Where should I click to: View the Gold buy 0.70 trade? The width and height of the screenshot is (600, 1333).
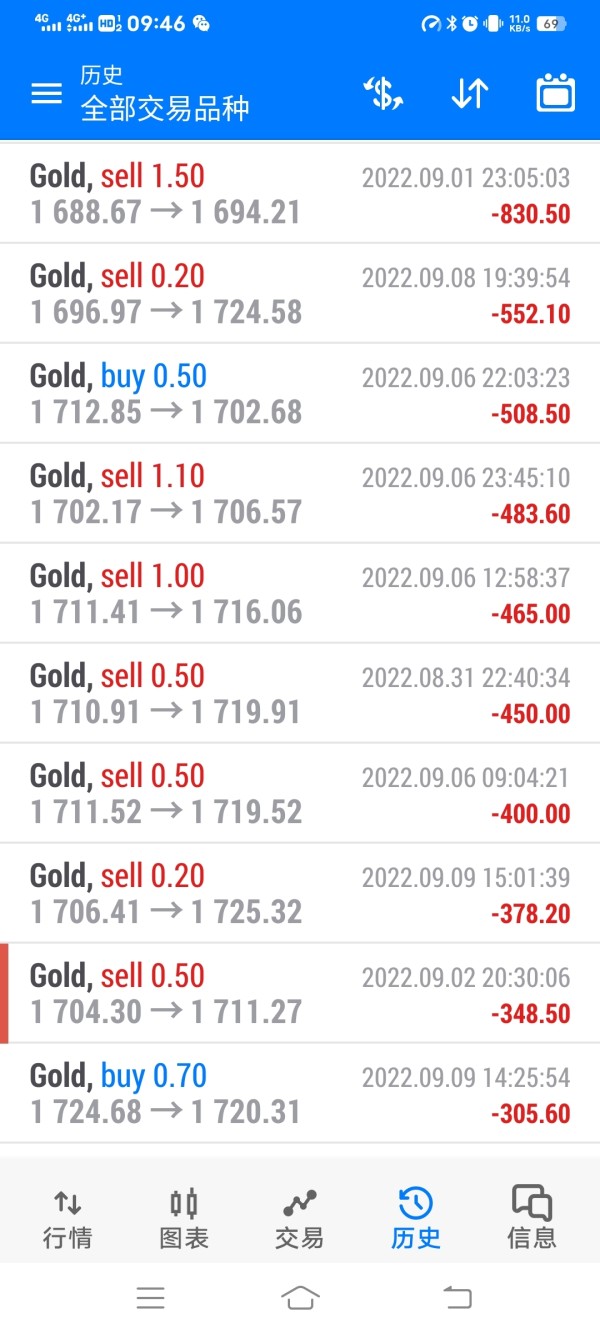(x=300, y=1093)
